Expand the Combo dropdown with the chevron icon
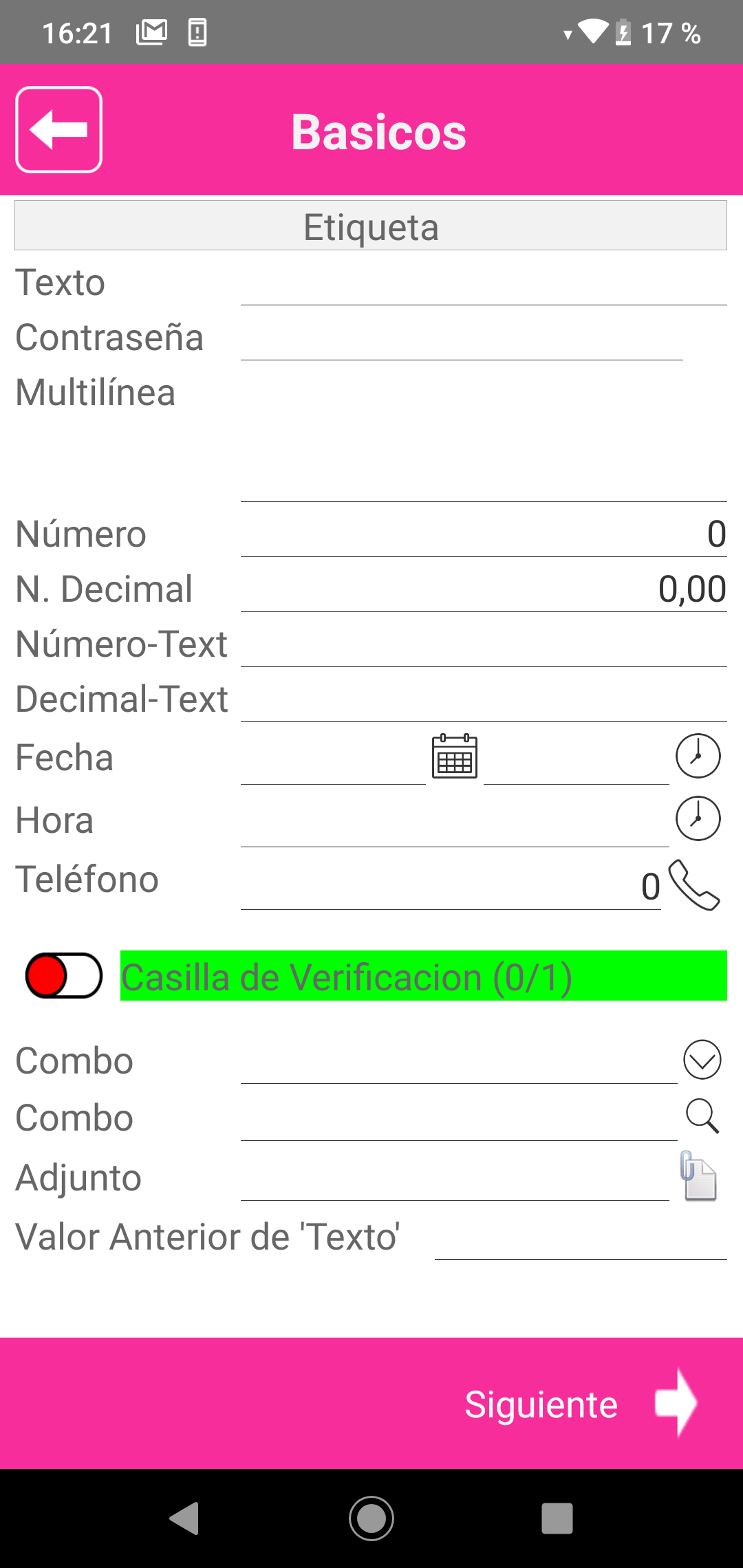743x1568 pixels. [x=702, y=1060]
